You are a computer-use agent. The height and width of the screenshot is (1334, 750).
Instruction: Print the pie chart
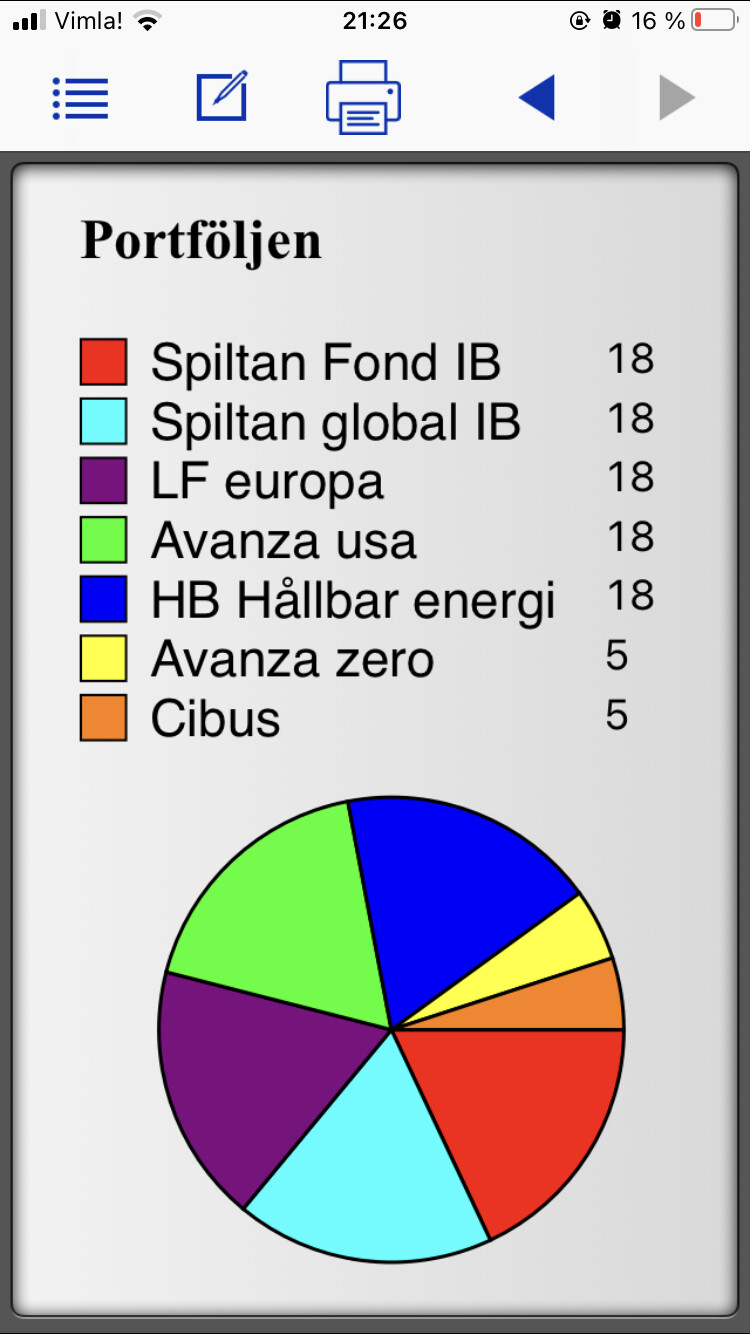coord(363,98)
